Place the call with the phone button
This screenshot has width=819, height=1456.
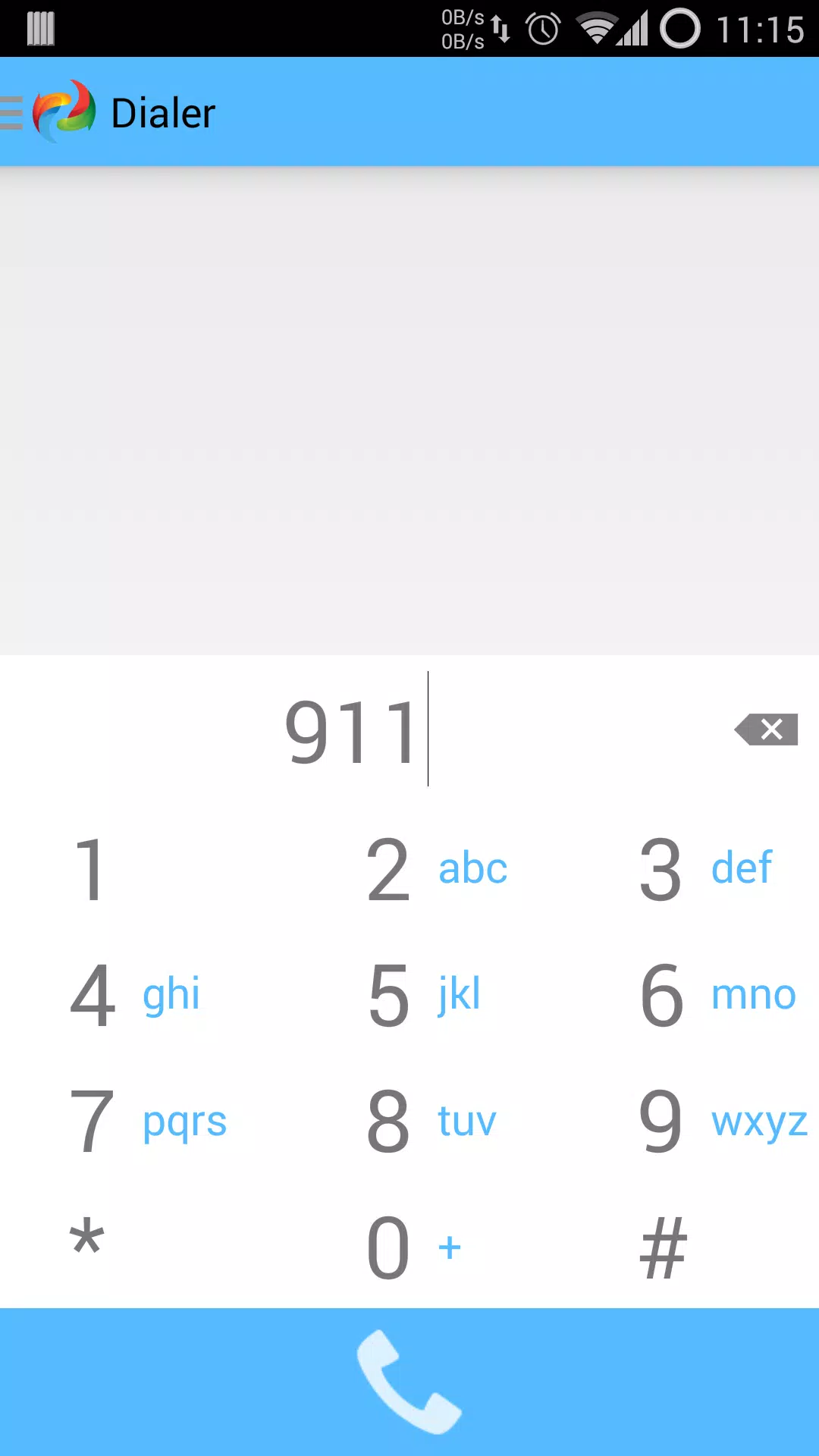(409, 1382)
